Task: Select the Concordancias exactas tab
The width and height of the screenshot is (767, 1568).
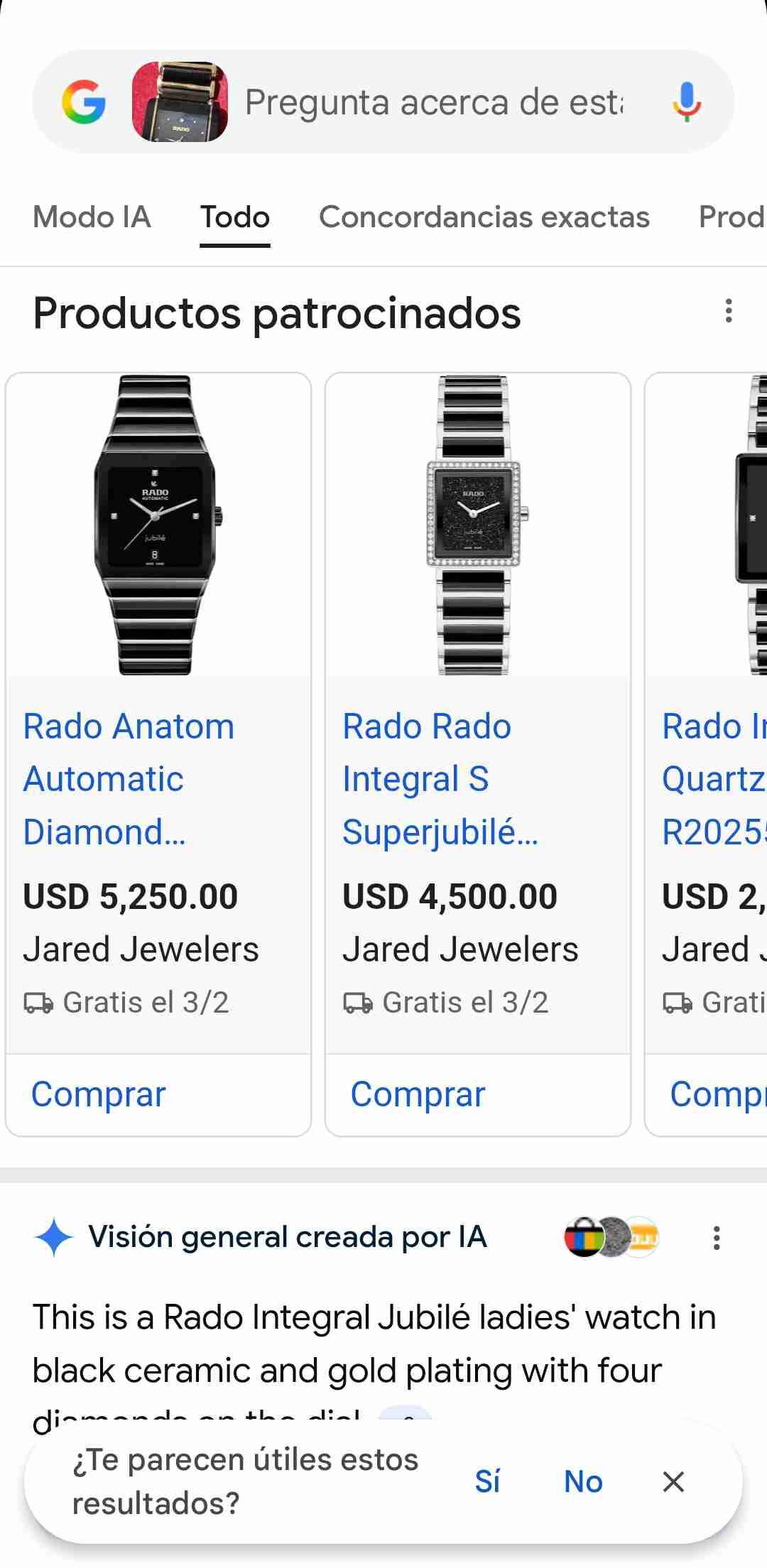Action: 484,217
